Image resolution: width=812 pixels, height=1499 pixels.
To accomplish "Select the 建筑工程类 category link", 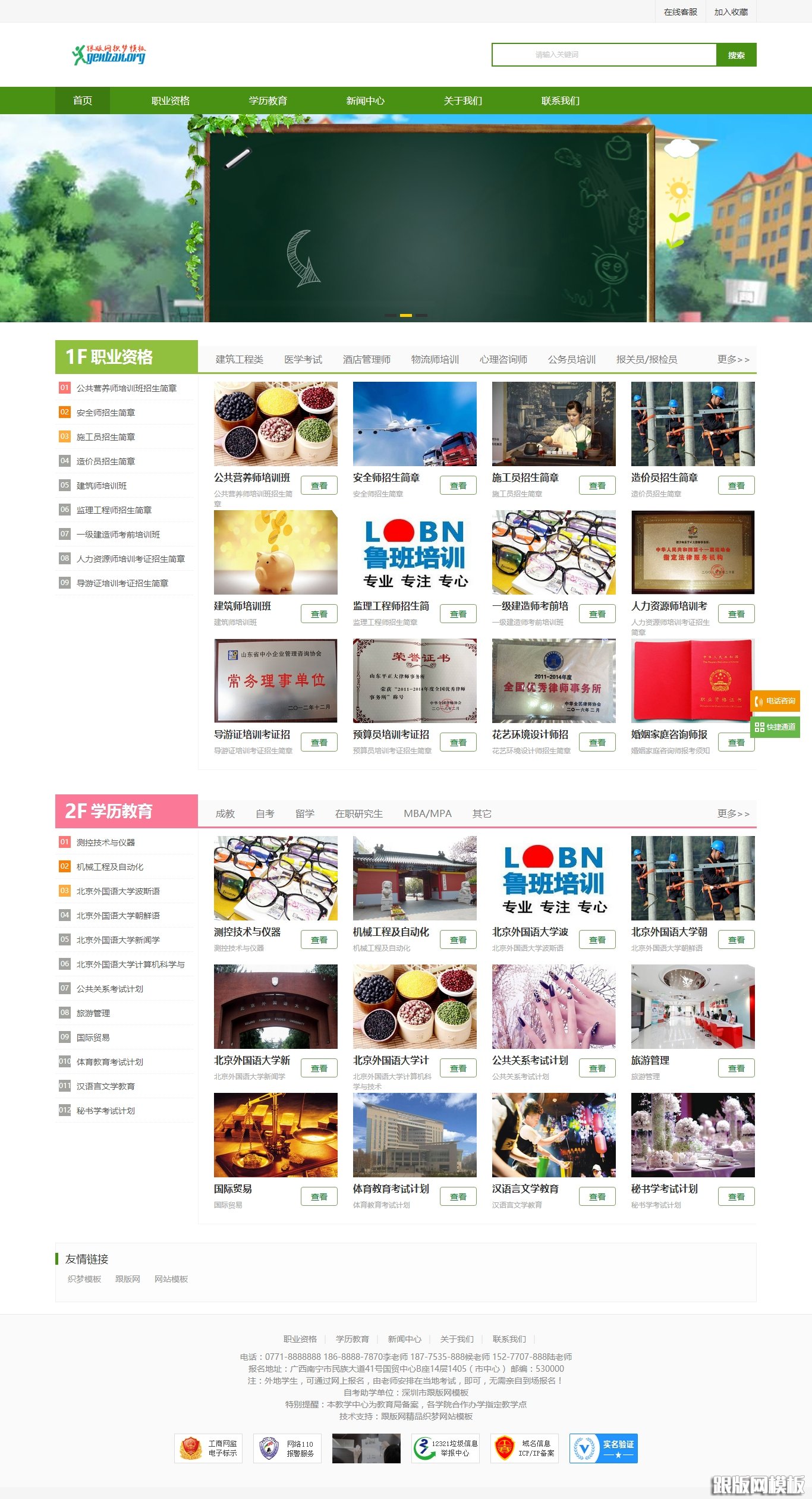I will [x=239, y=359].
